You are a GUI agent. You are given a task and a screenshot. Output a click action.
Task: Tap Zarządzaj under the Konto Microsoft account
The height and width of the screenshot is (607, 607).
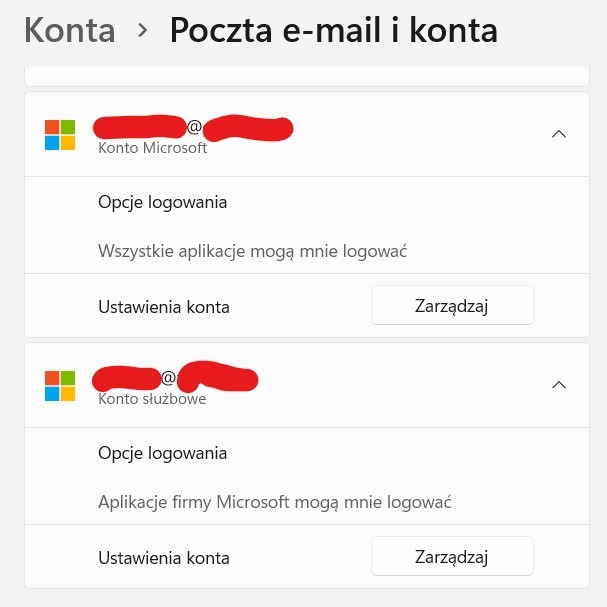click(x=452, y=306)
